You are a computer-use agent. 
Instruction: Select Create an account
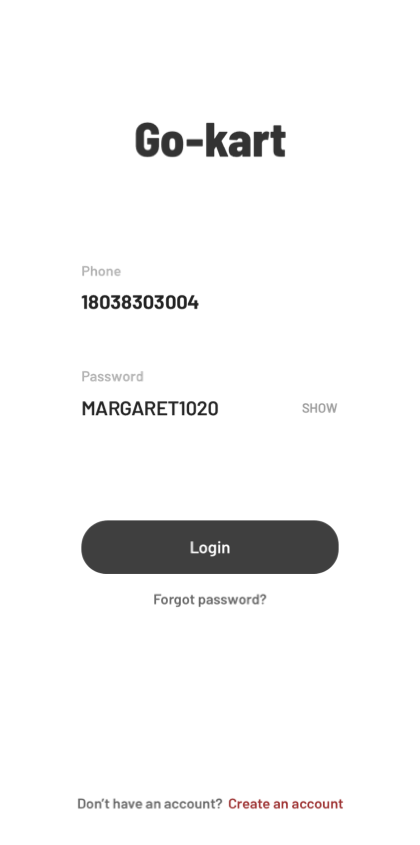(x=285, y=804)
